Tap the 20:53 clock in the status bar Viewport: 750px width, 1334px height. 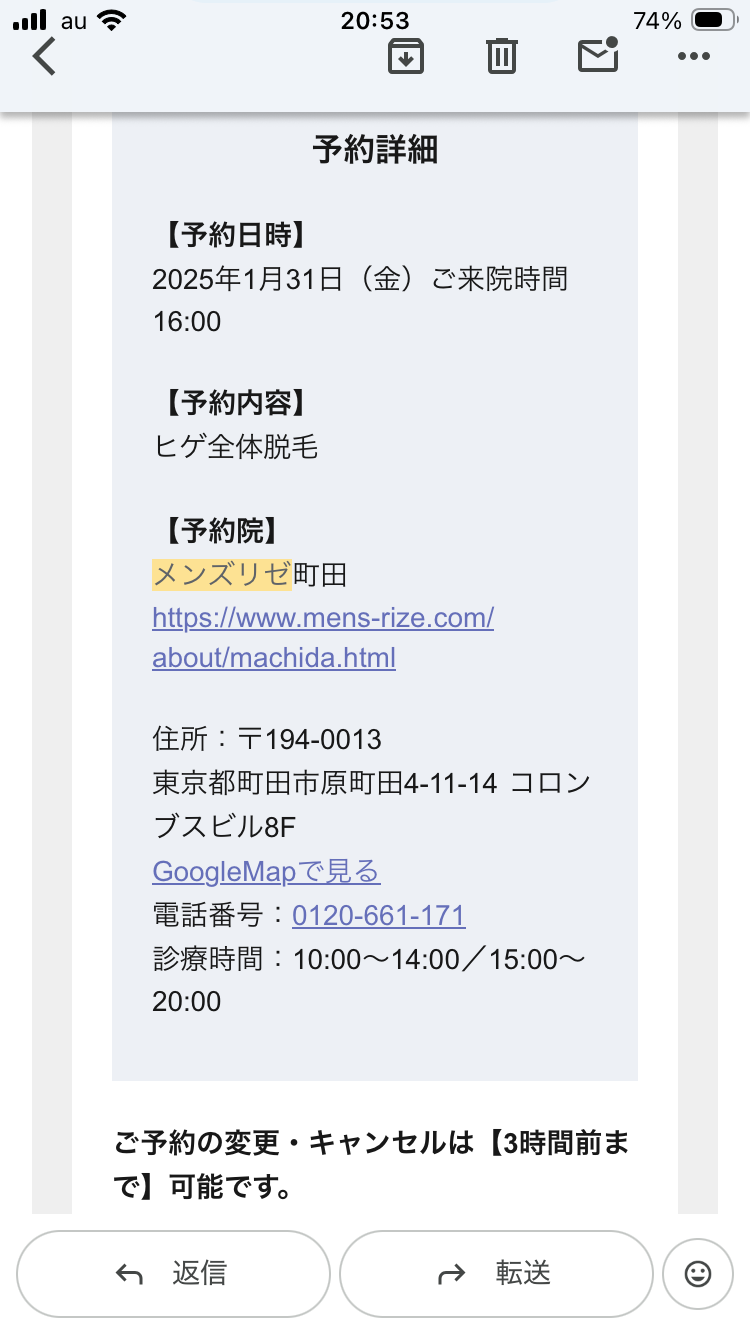(375, 18)
